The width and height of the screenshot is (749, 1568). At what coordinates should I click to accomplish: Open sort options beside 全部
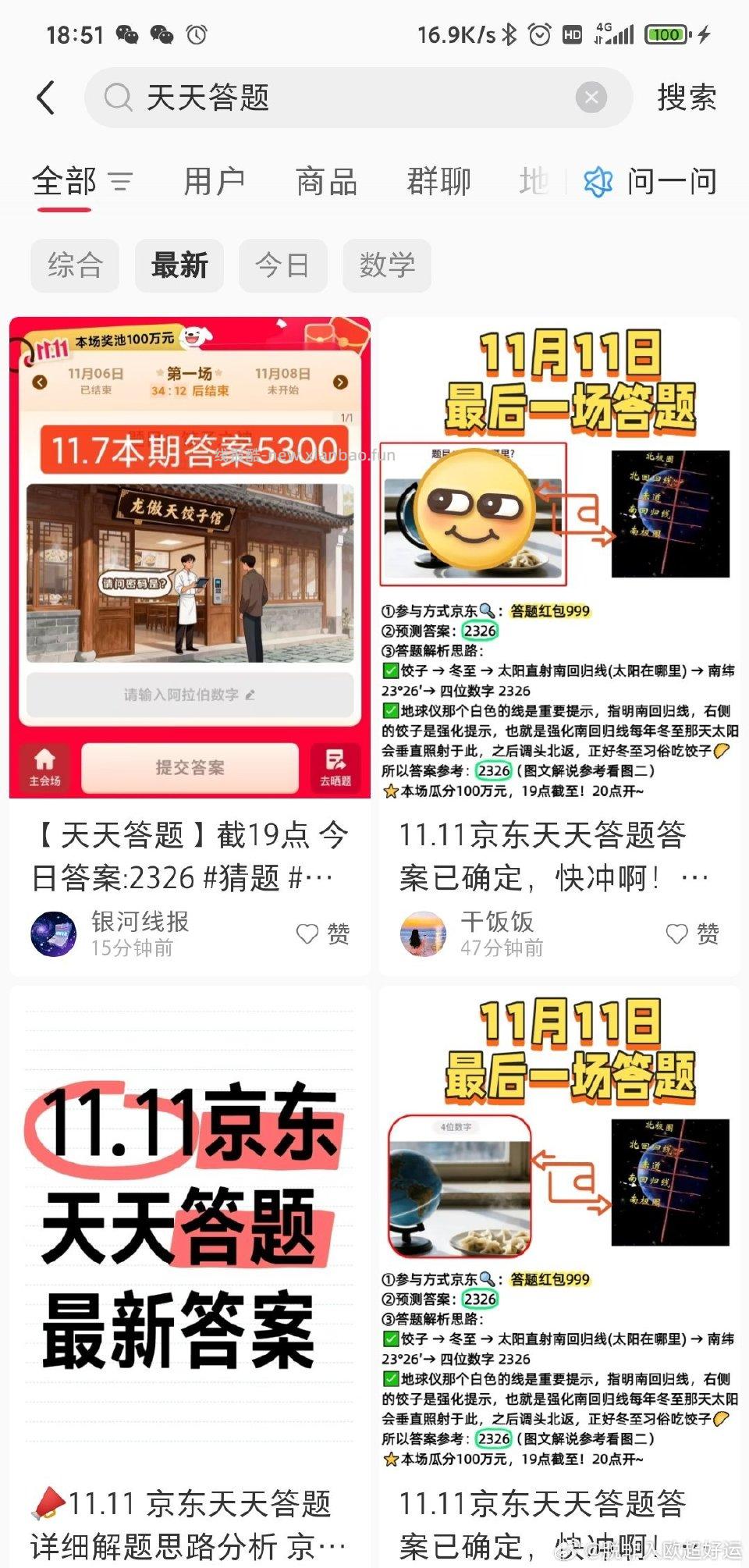122,181
